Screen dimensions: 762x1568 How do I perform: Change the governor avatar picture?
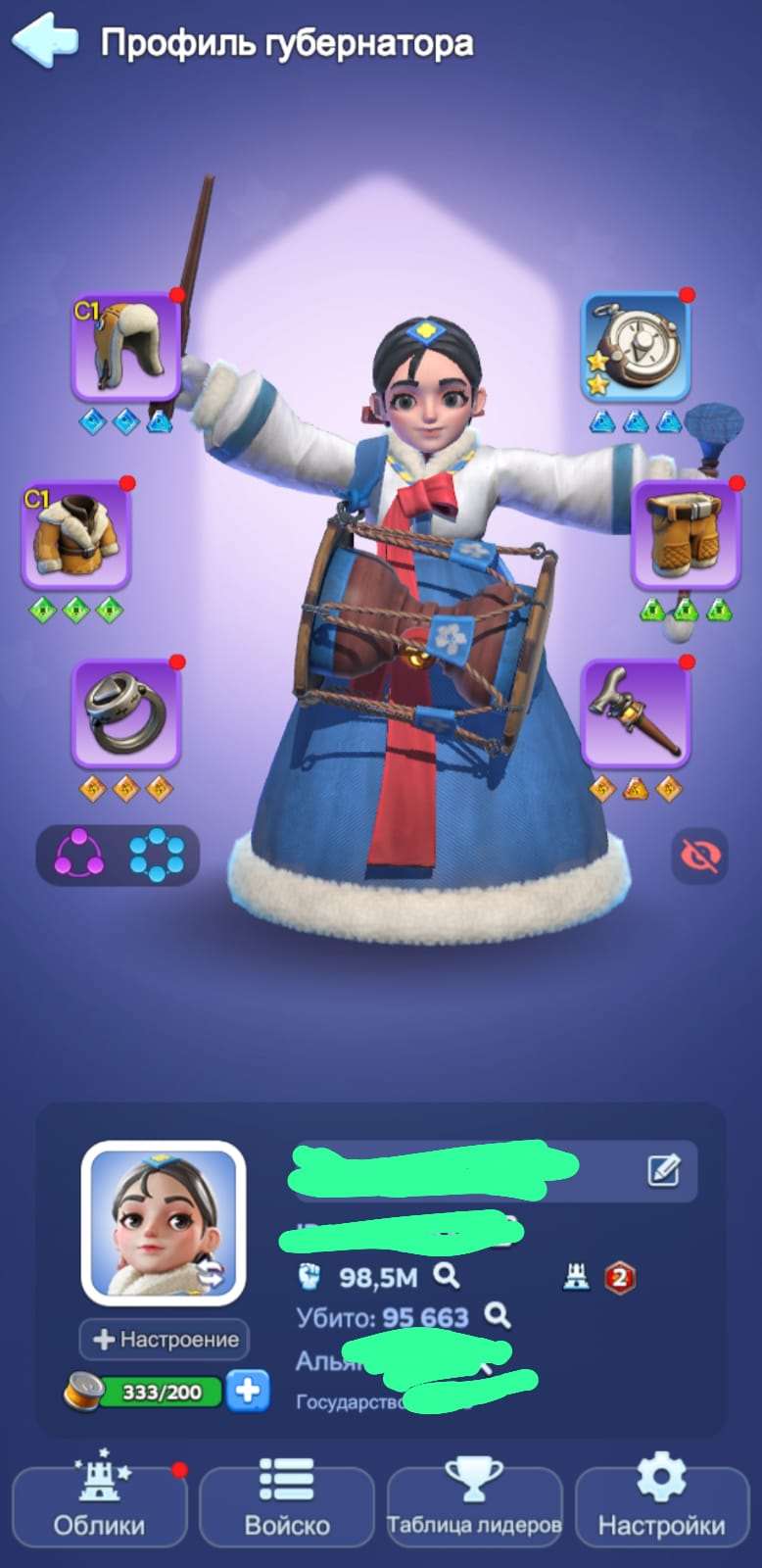[x=164, y=1223]
